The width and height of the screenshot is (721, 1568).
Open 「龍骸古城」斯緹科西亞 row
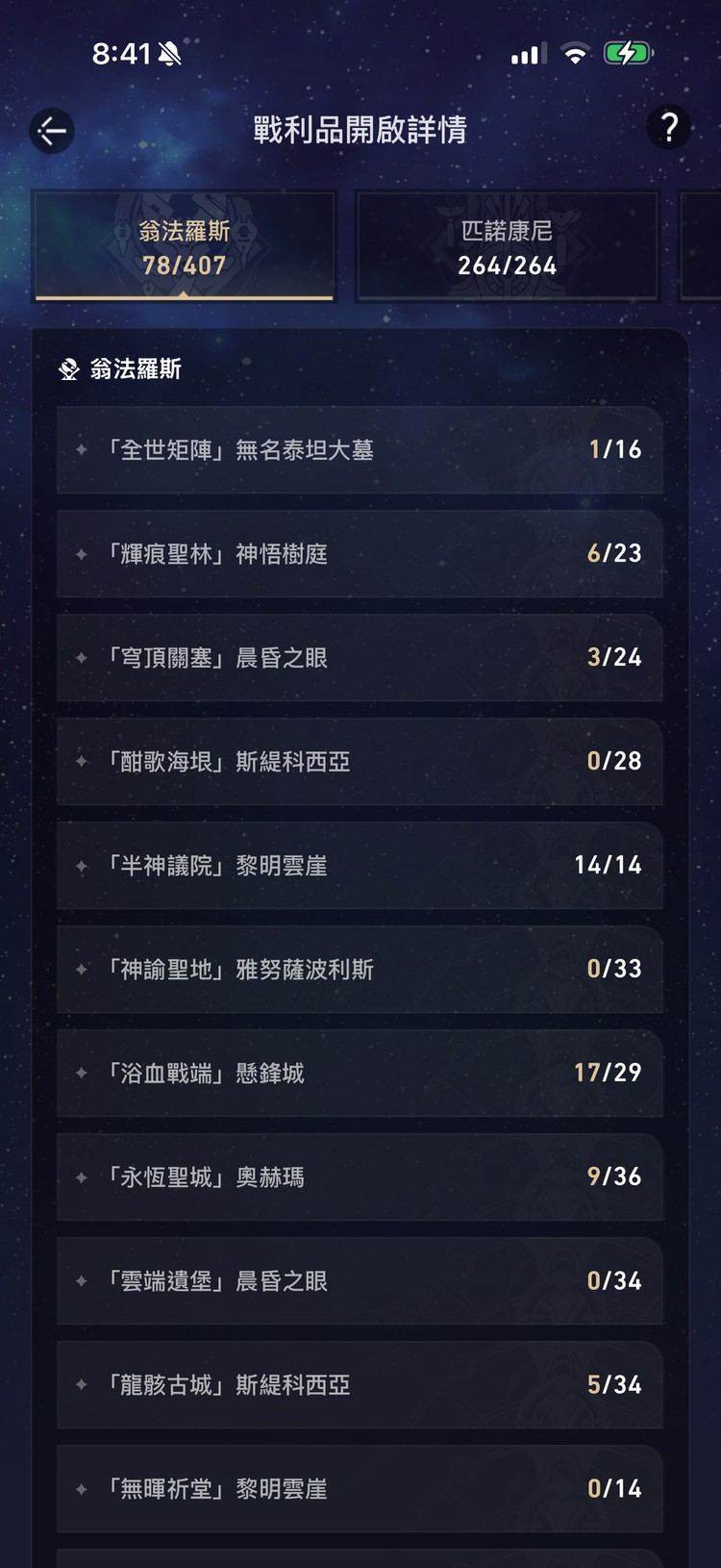coord(360,1385)
